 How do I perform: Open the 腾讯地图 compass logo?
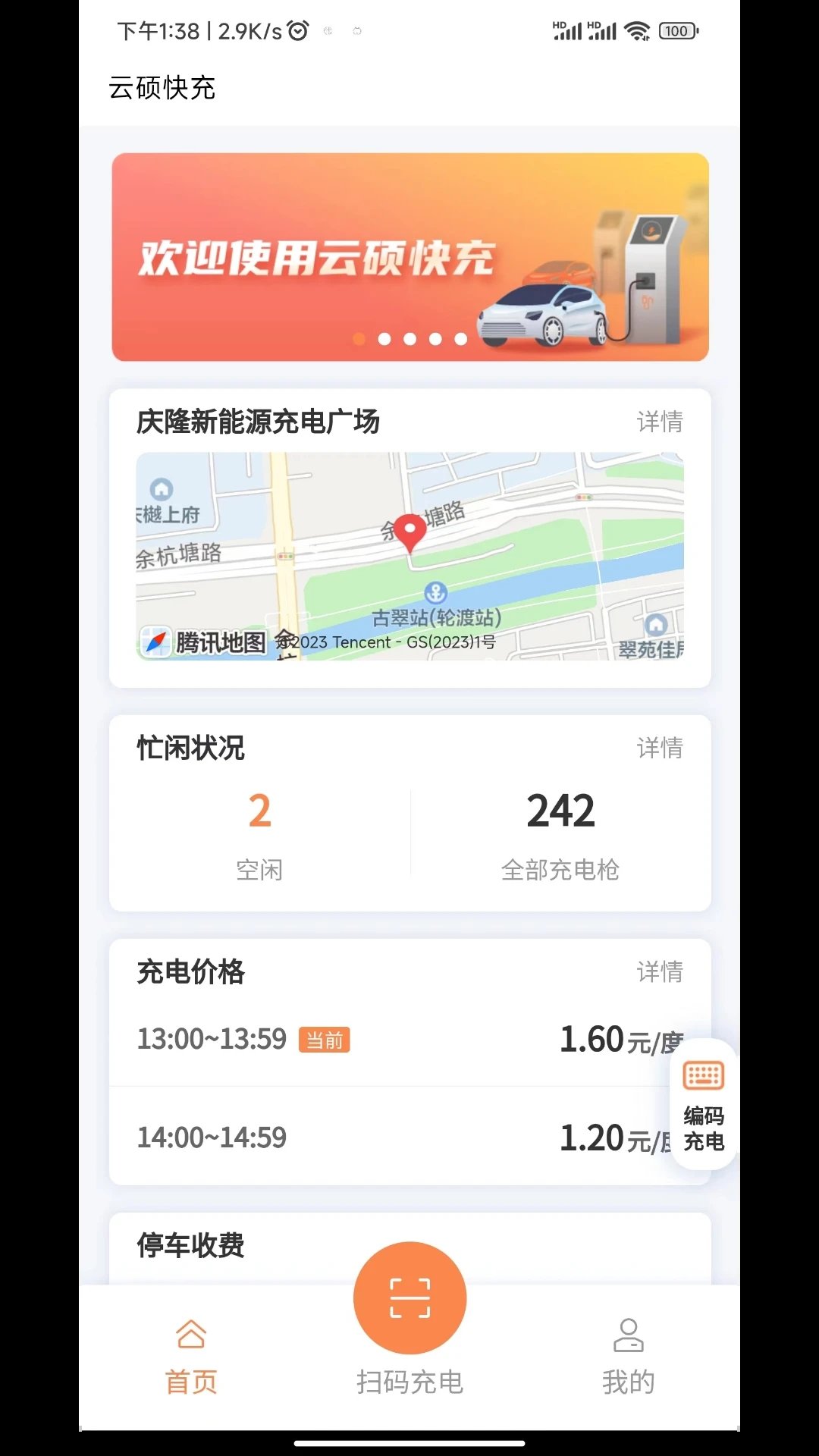(x=155, y=641)
